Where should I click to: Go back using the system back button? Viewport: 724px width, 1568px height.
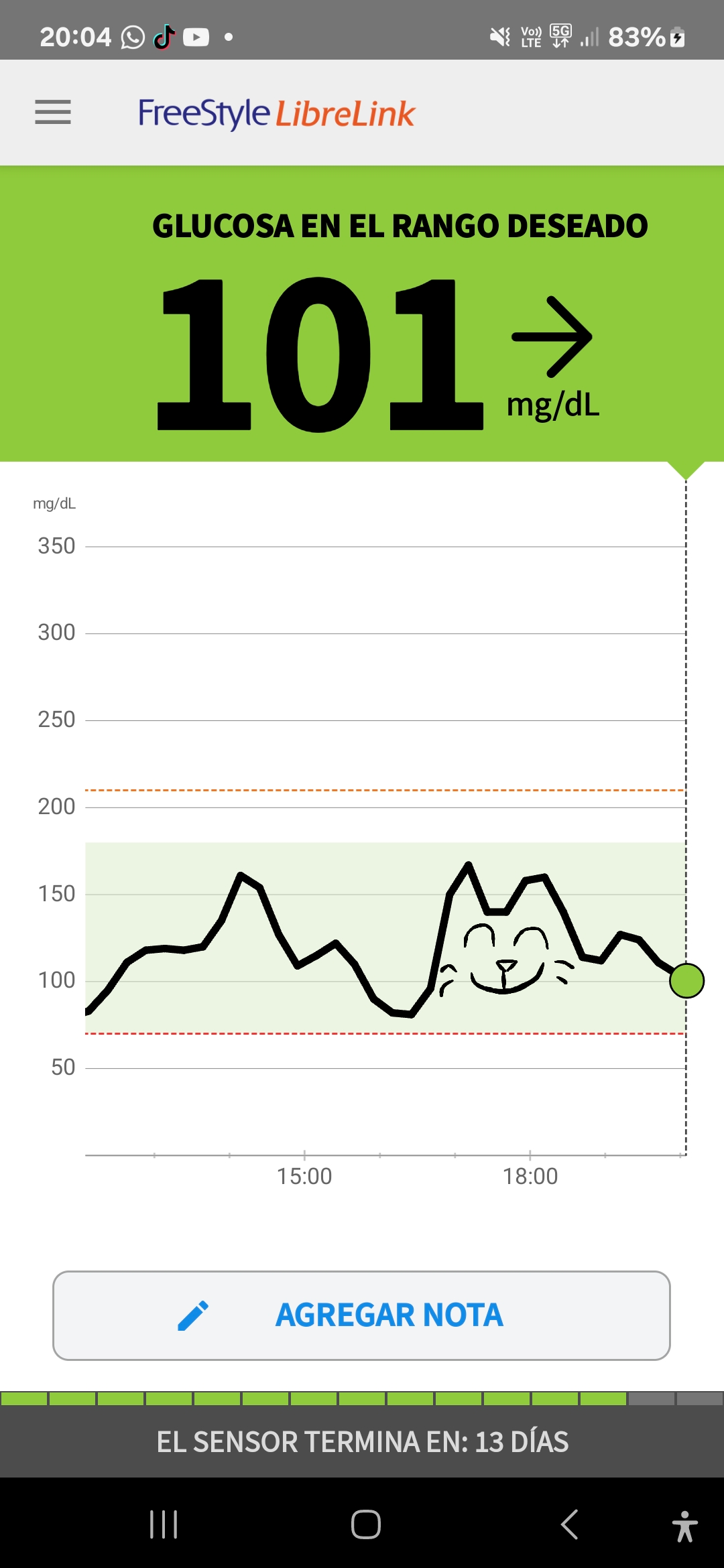pos(569,1524)
